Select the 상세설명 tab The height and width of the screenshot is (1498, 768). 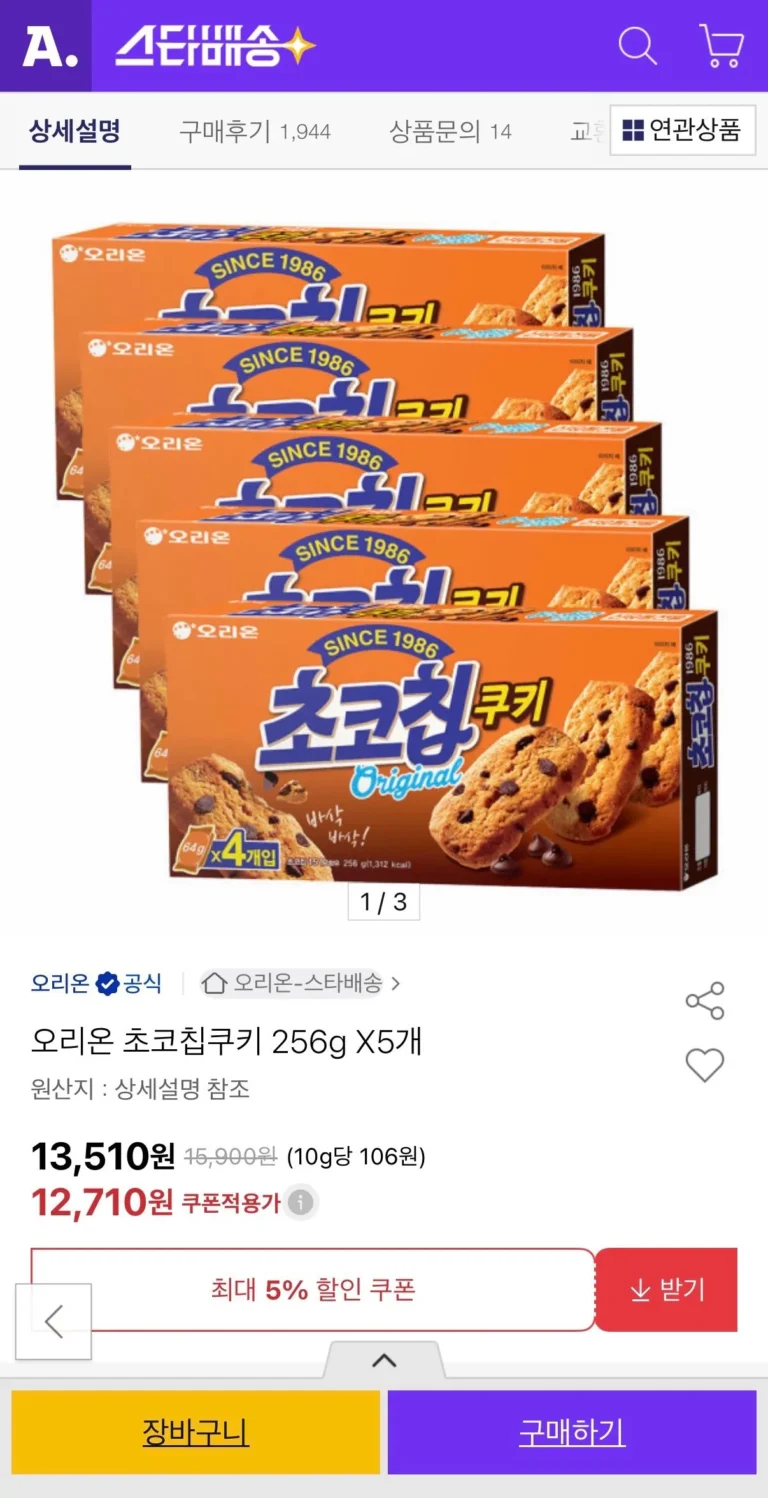point(75,131)
